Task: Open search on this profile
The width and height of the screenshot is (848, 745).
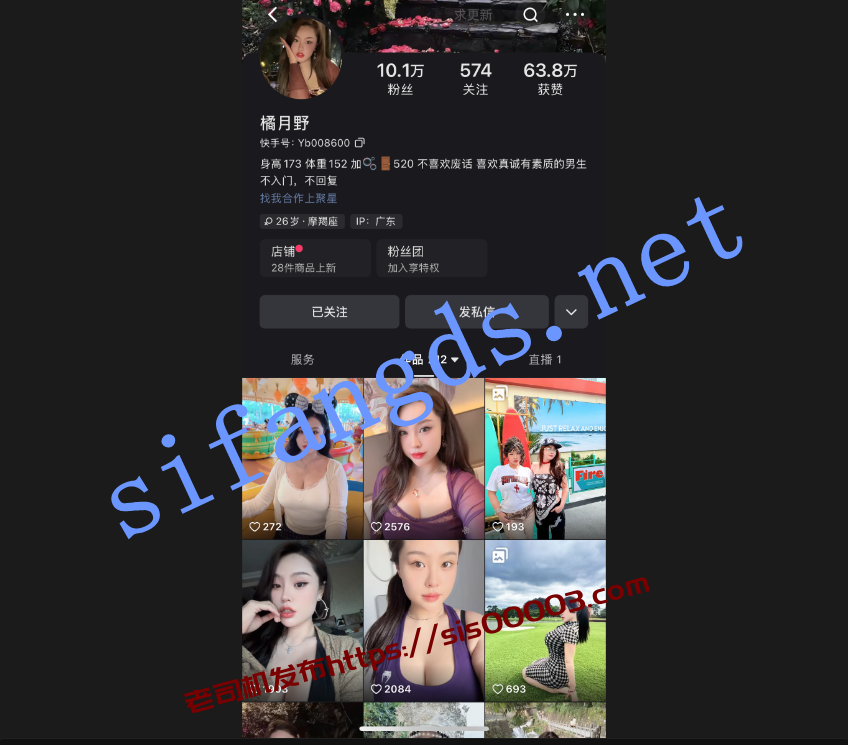Action: click(x=530, y=15)
